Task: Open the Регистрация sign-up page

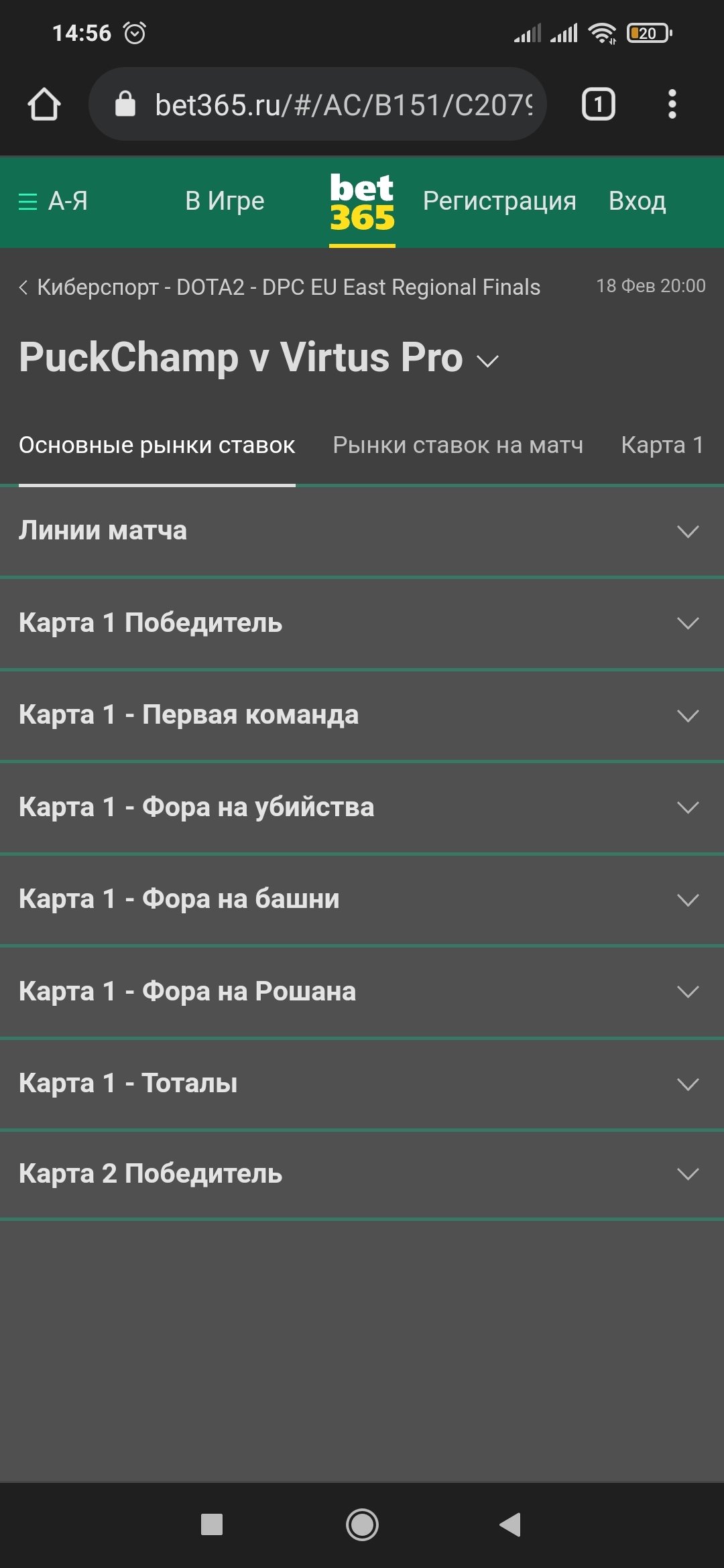Action: pyautogui.click(x=499, y=201)
